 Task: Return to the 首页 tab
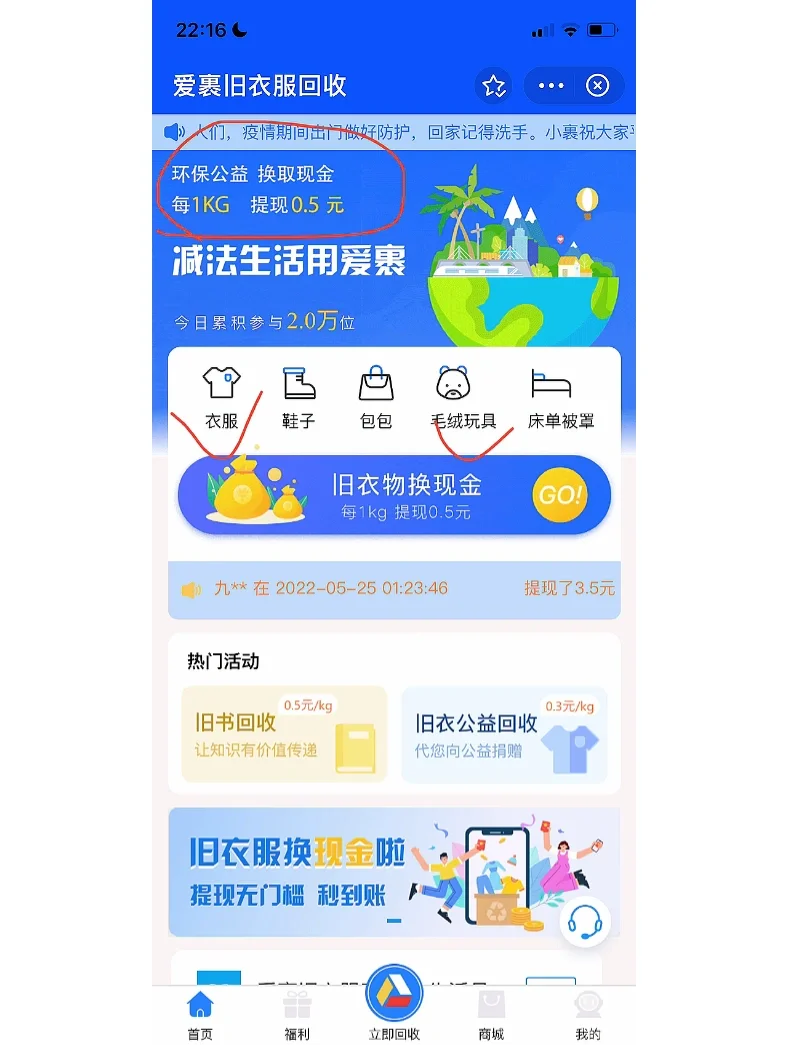tap(200, 1015)
